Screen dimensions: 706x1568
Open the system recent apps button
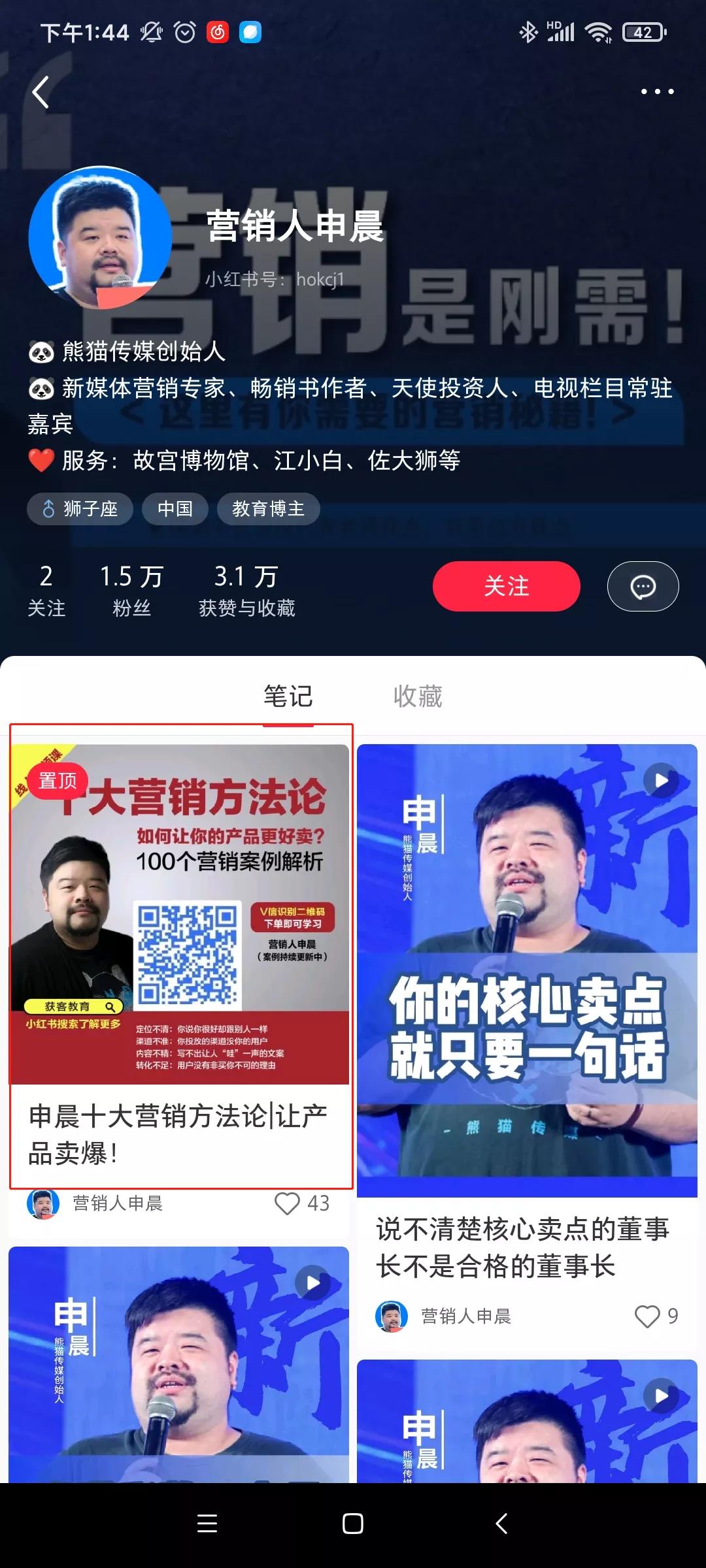point(207,1524)
